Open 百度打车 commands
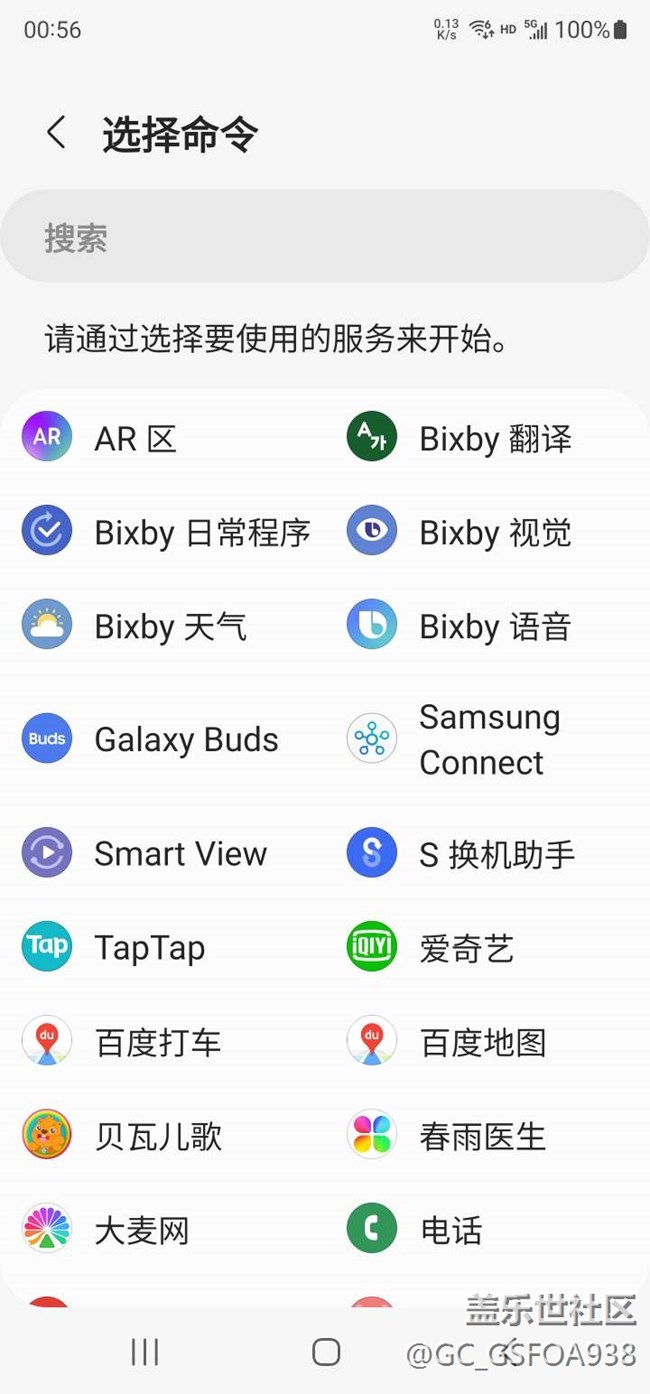 (x=157, y=1043)
